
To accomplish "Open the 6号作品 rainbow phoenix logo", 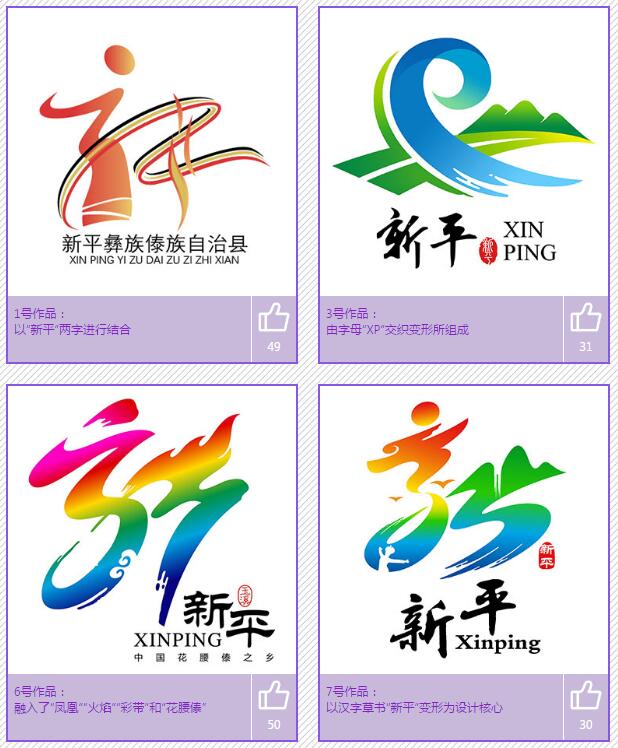I will pos(152,530).
